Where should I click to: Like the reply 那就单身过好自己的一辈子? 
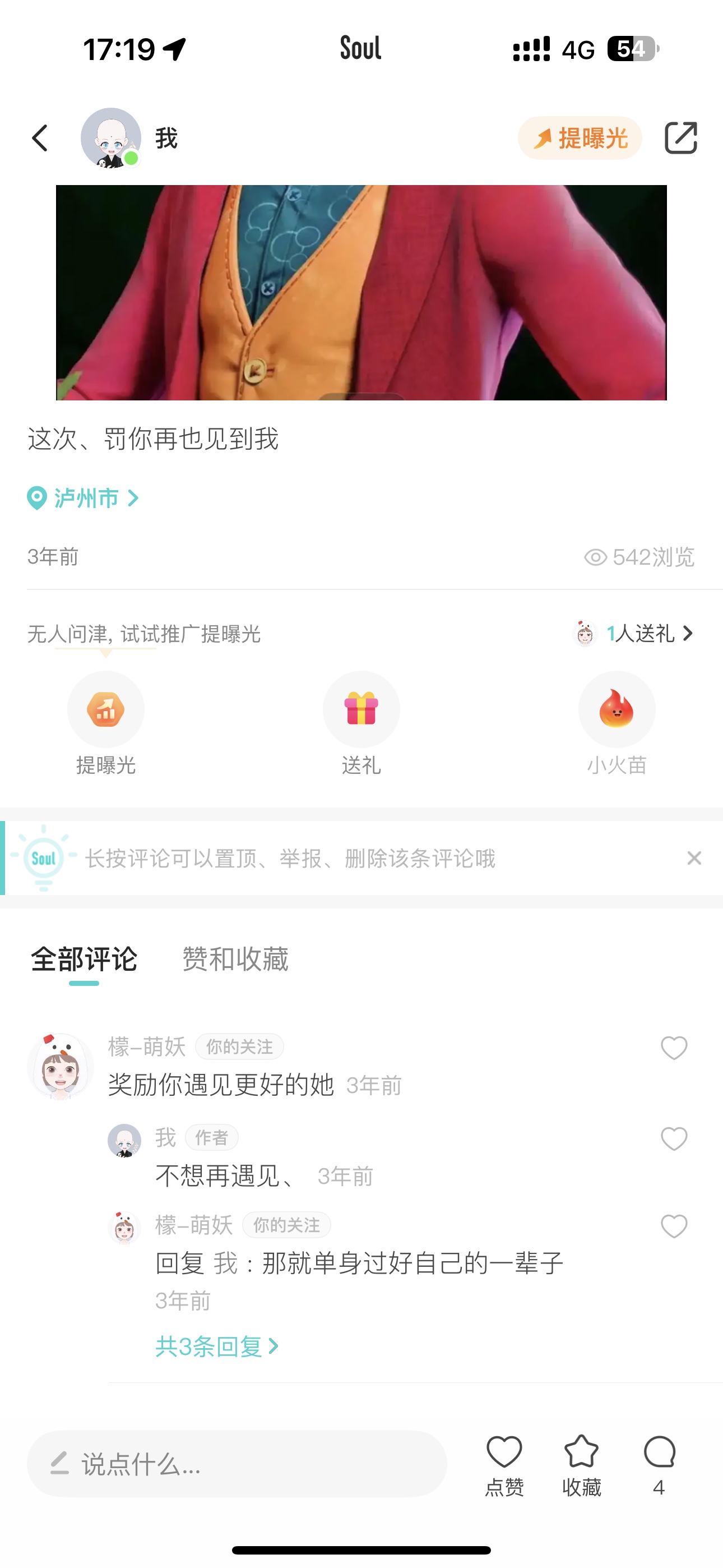[x=674, y=1226]
